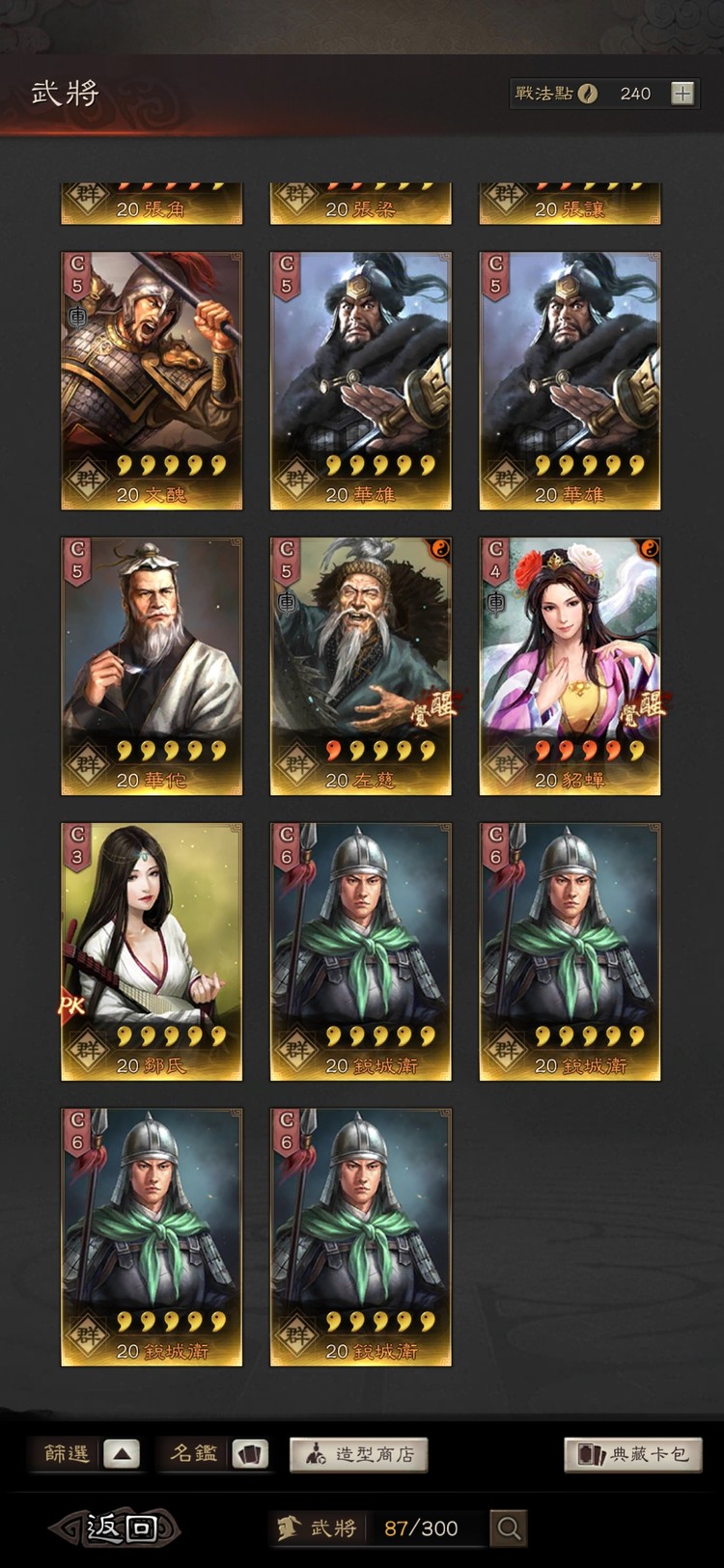Open the 鄒氏 general card
The height and width of the screenshot is (1568, 724).
point(152,951)
